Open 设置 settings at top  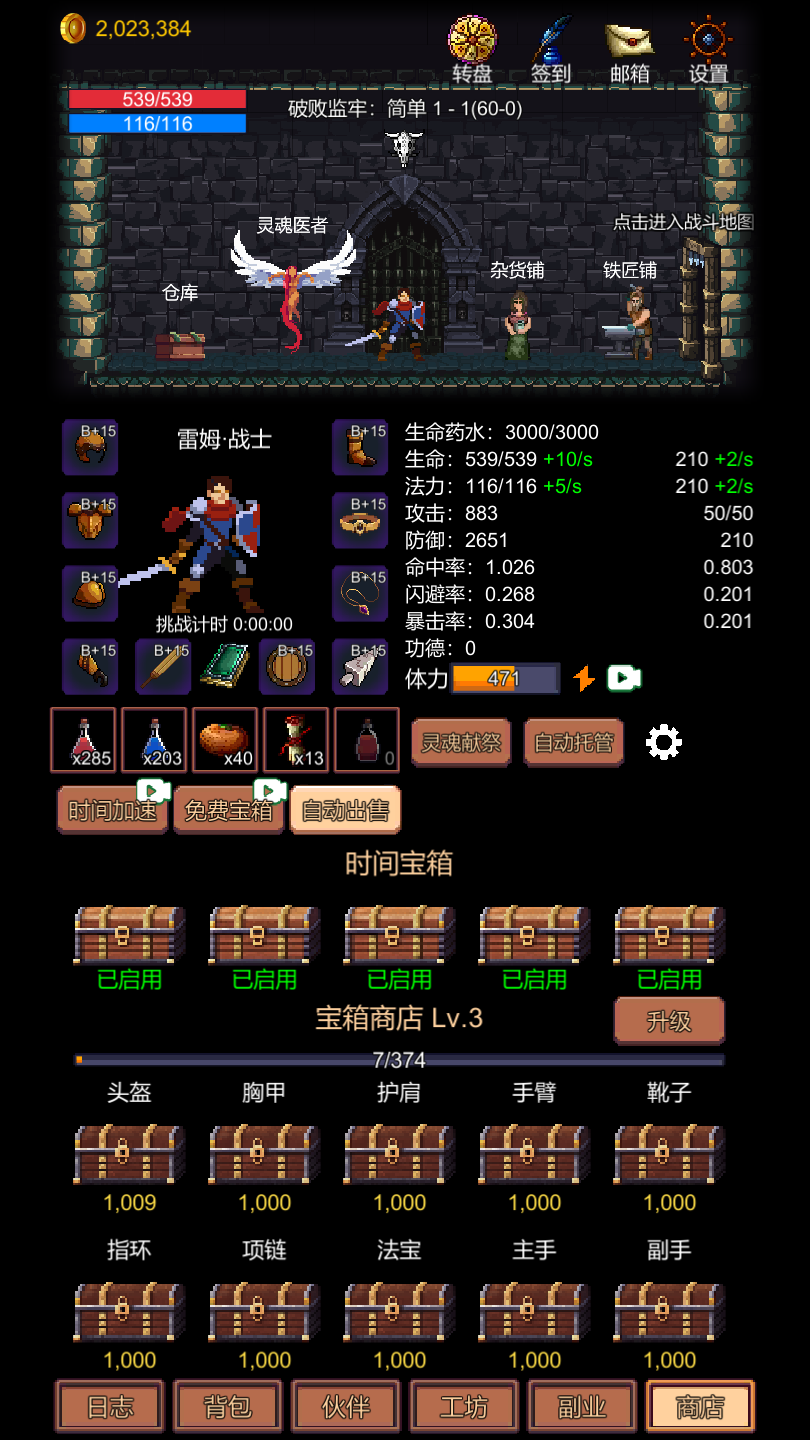708,48
